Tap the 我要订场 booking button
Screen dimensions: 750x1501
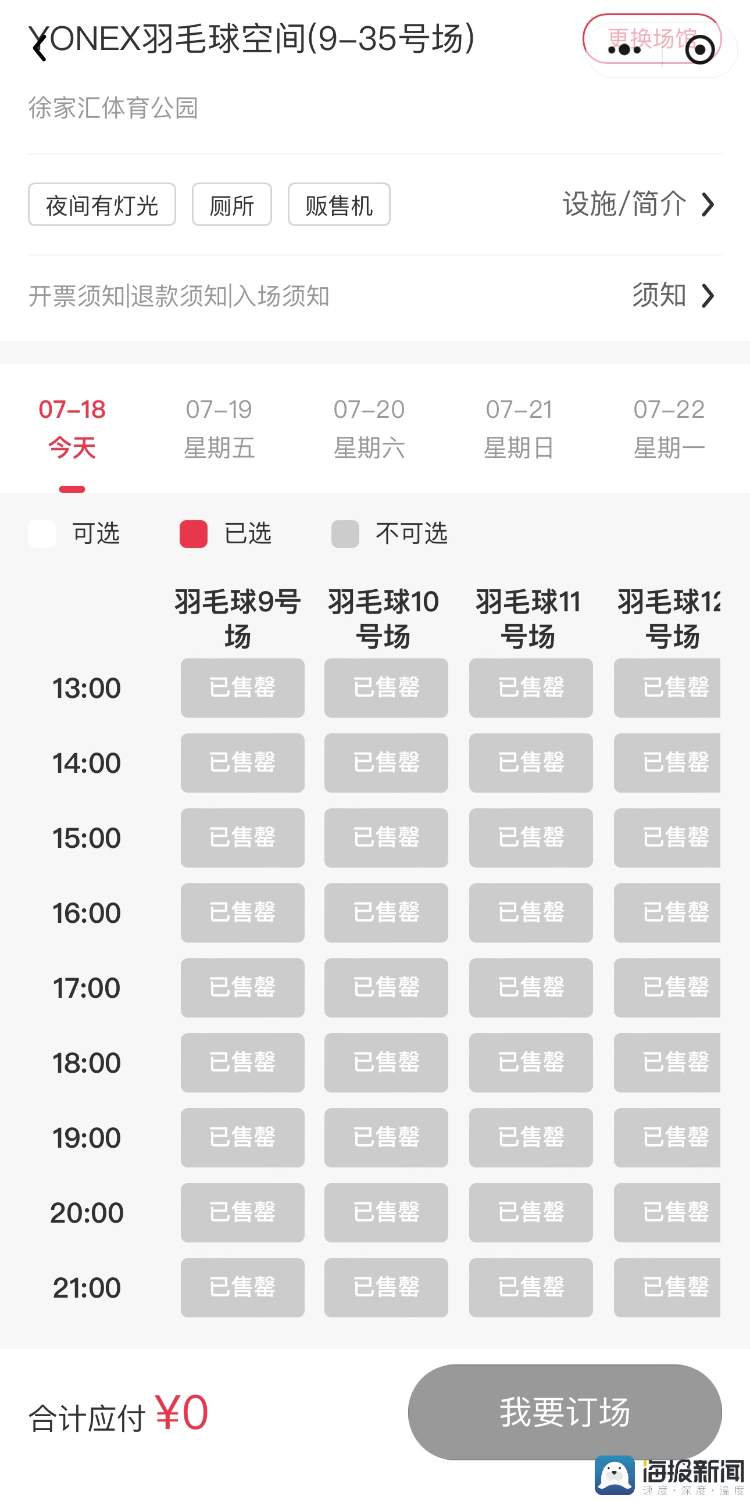click(564, 1412)
